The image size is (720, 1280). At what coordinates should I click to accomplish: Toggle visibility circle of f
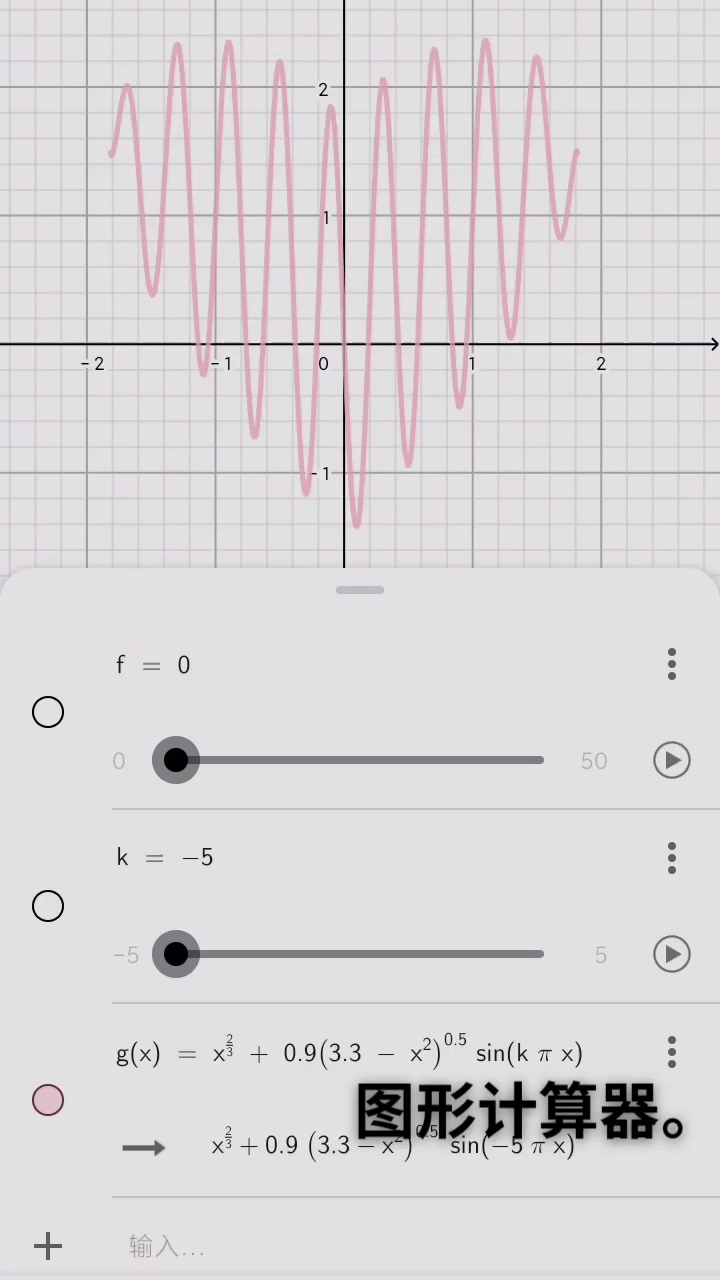(48, 712)
